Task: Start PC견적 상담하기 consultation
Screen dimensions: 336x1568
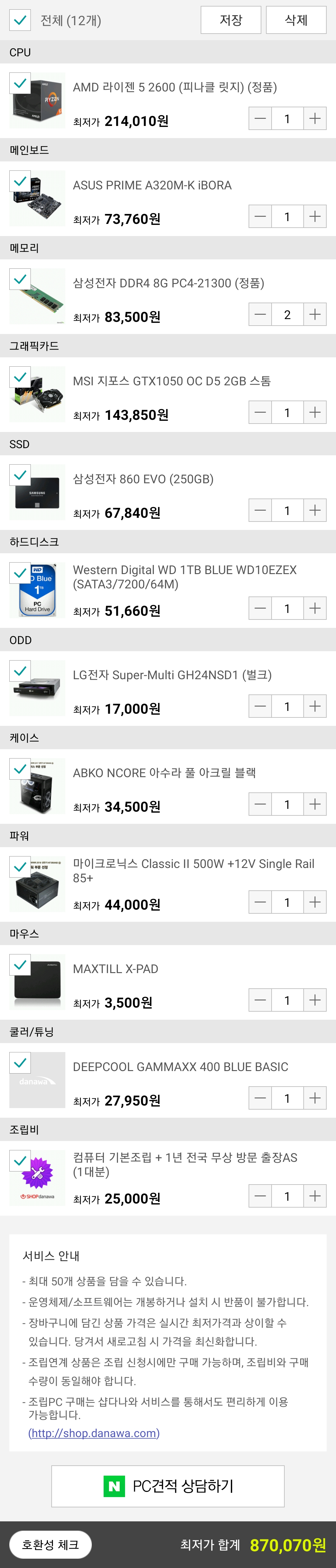Action: [168, 1486]
